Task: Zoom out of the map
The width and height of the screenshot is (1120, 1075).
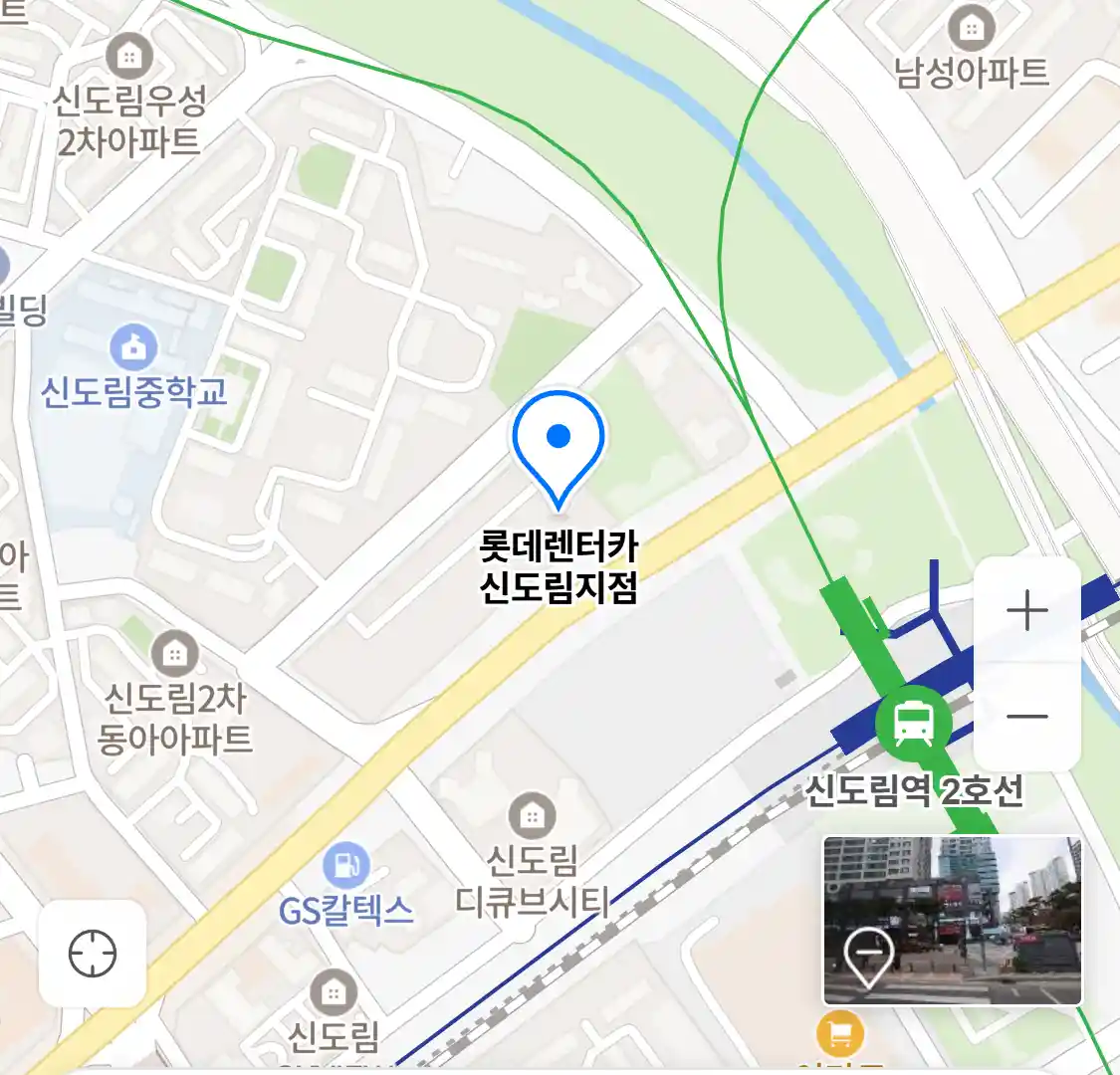Action: [1026, 717]
